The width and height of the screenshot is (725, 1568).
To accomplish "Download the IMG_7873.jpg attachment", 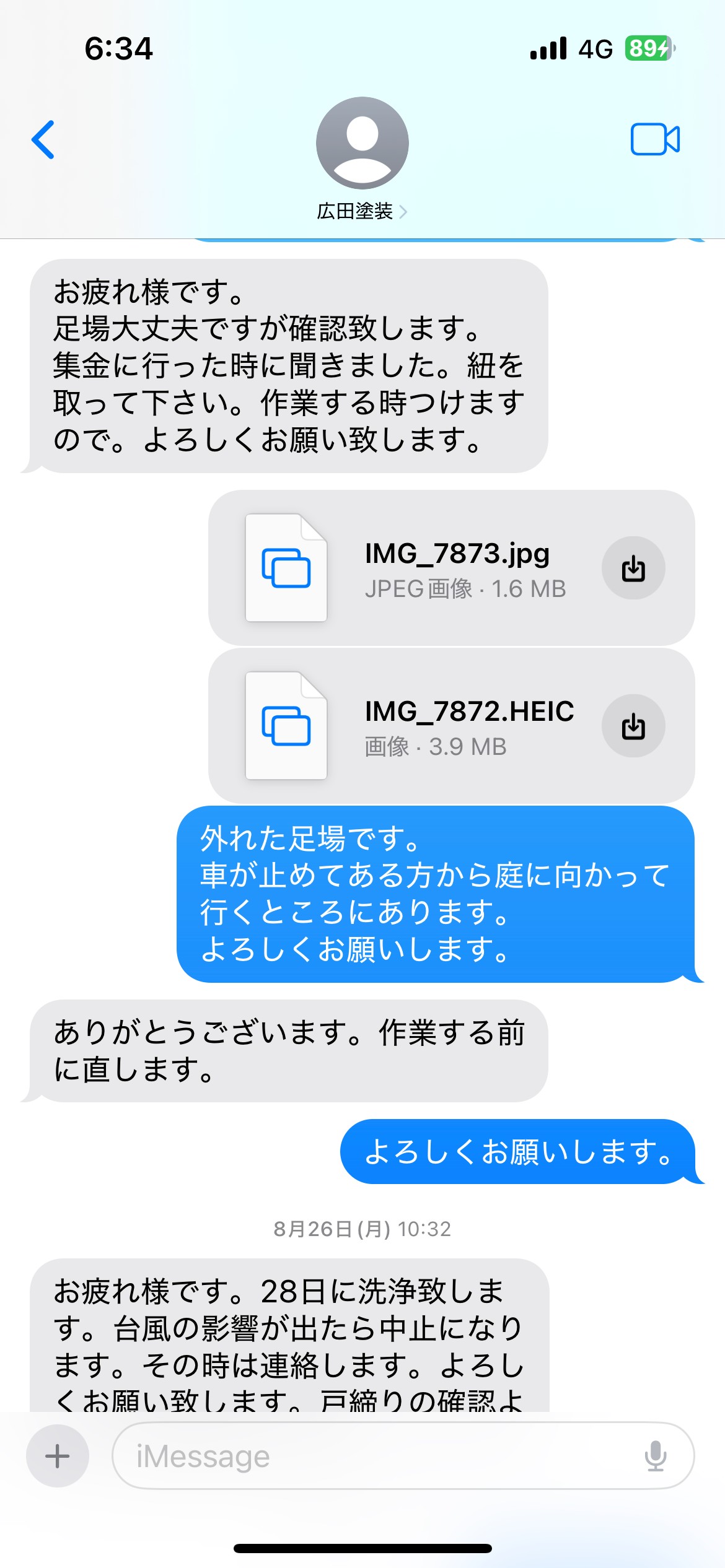I will pos(633,568).
